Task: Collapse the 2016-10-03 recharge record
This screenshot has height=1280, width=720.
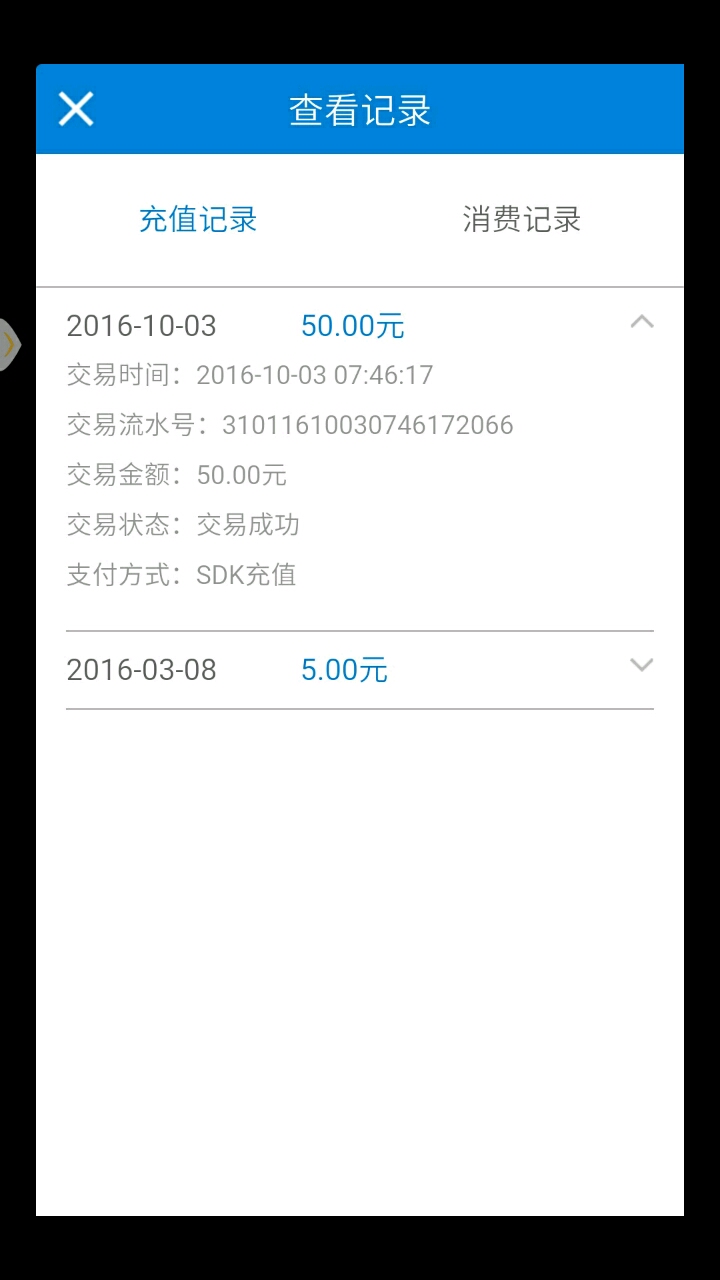Action: pos(641,322)
